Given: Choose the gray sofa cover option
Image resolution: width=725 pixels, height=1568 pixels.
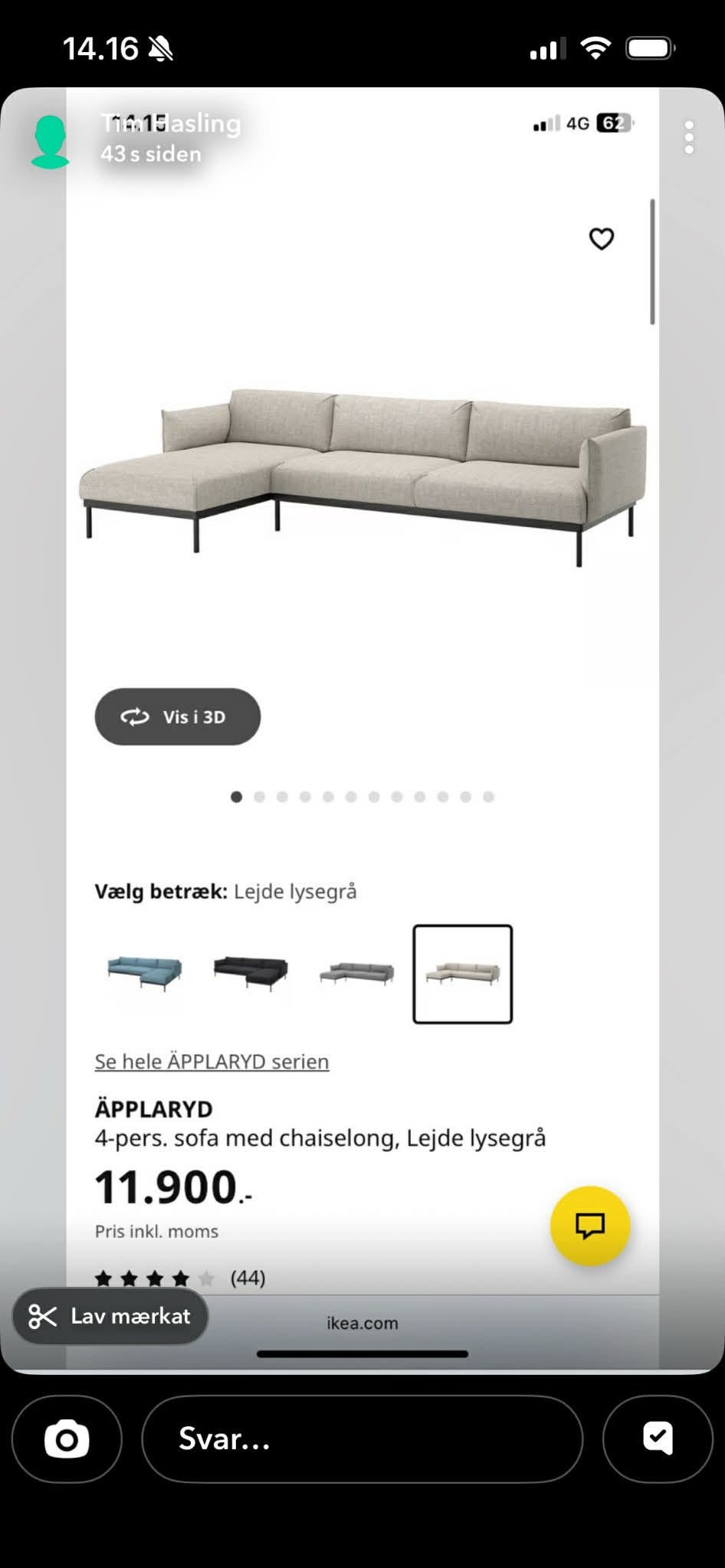Looking at the screenshot, I should 356,975.
